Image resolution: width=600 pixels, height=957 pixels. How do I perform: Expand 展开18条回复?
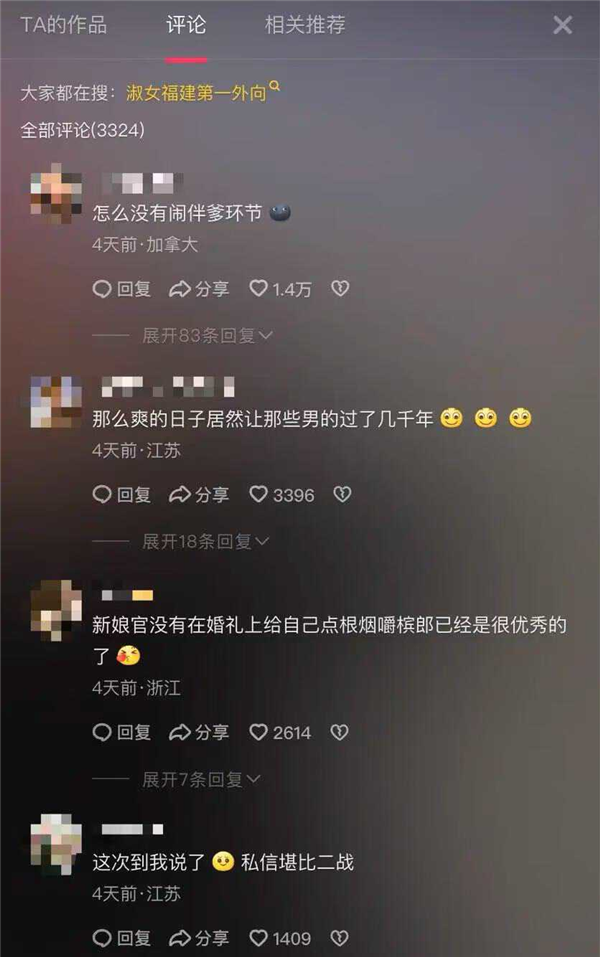point(204,541)
